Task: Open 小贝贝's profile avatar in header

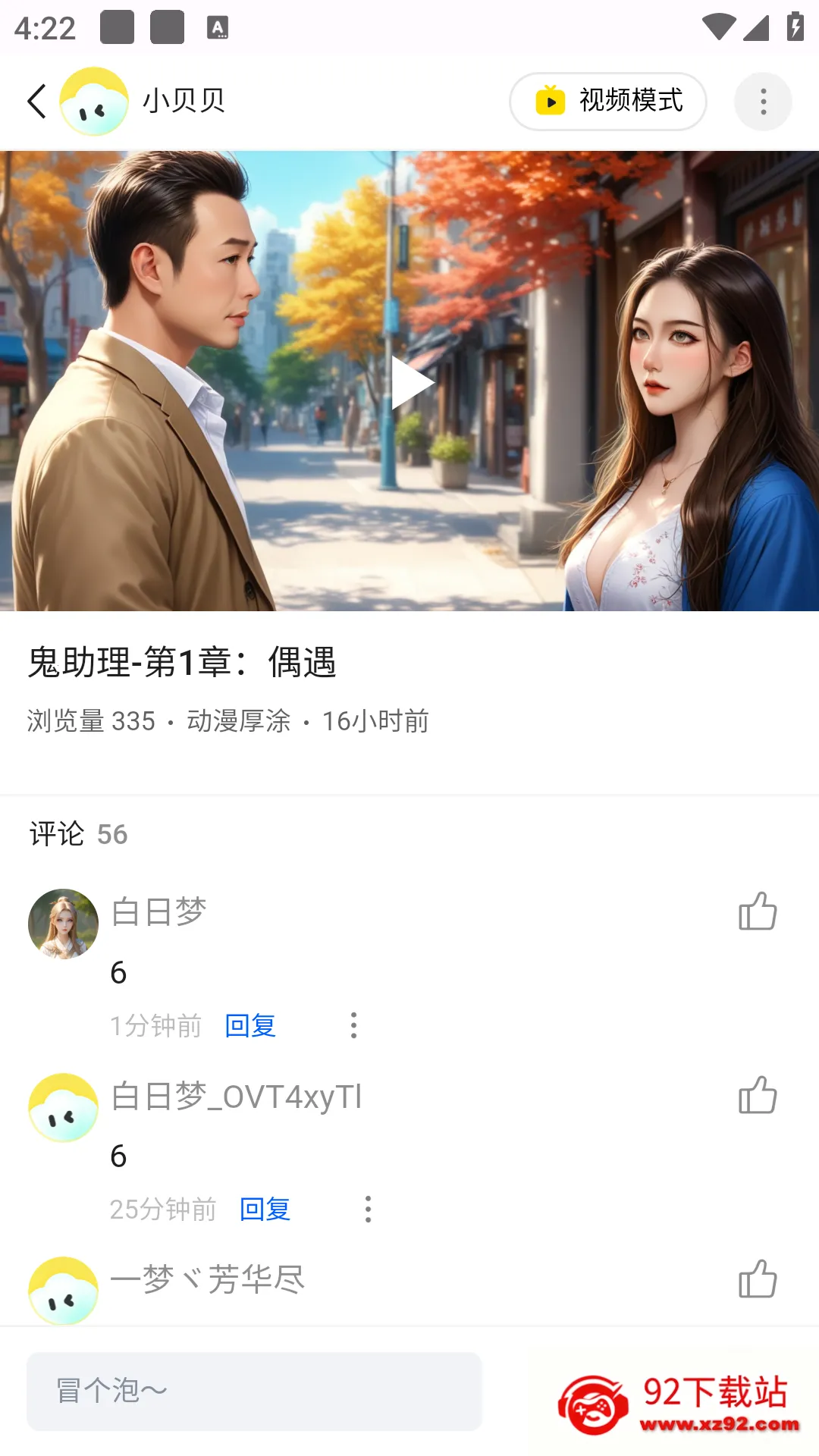Action: (94, 102)
